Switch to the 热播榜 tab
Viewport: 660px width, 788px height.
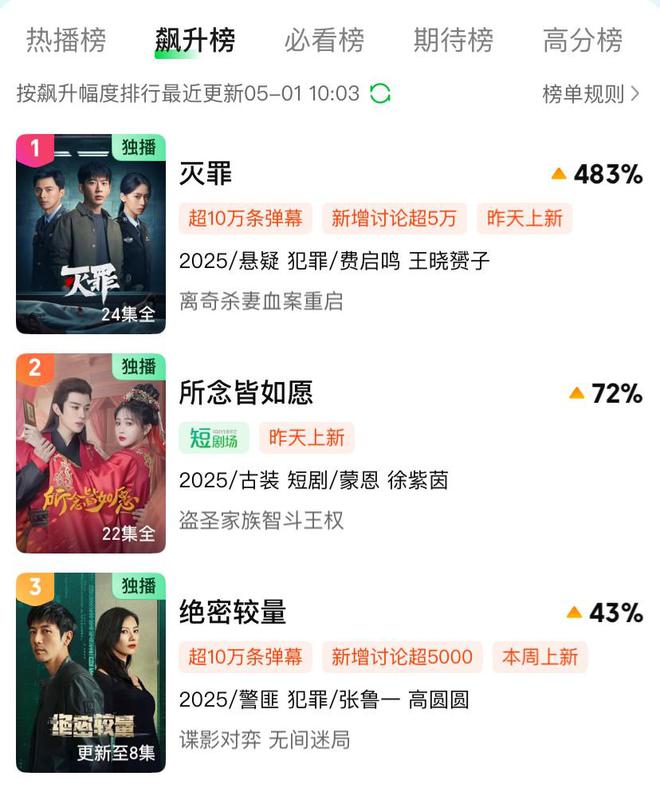[x=66, y=40]
